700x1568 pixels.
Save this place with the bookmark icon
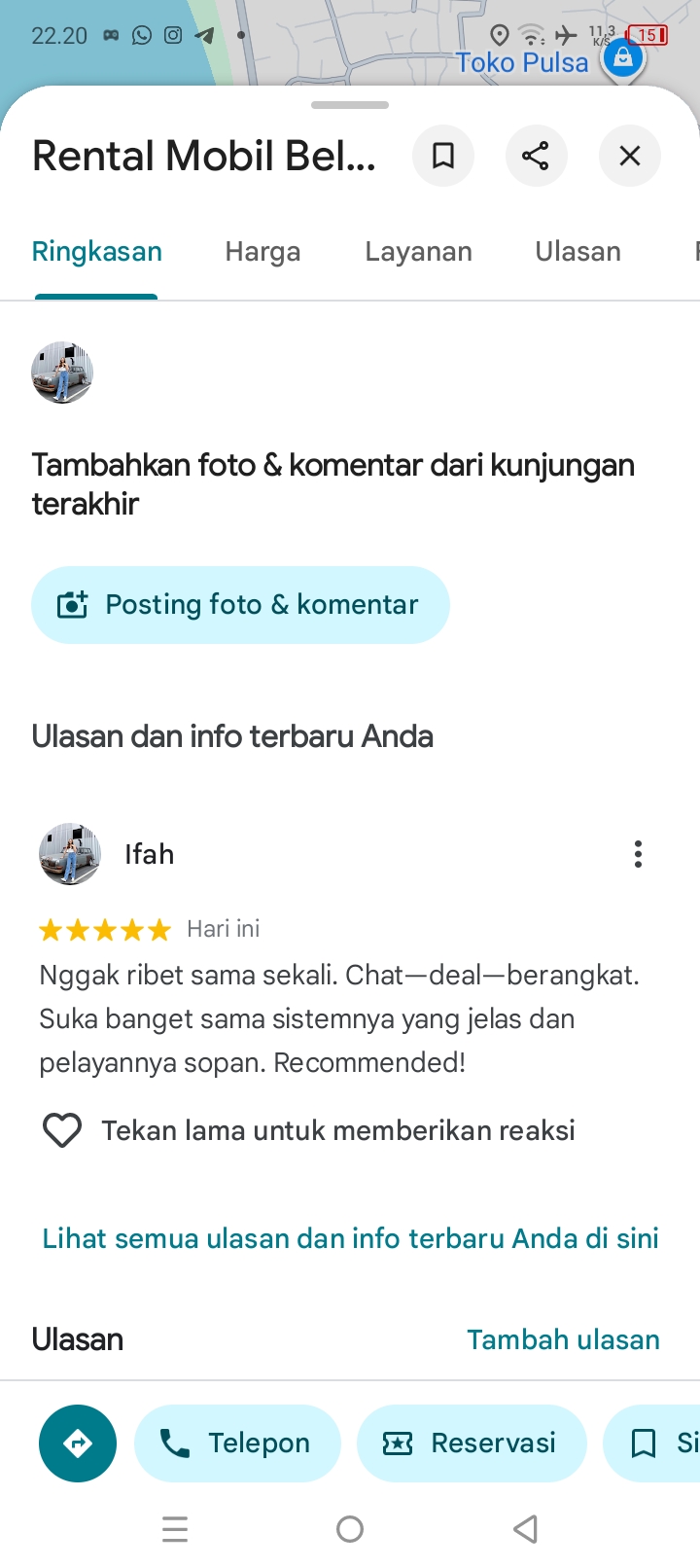click(x=443, y=156)
